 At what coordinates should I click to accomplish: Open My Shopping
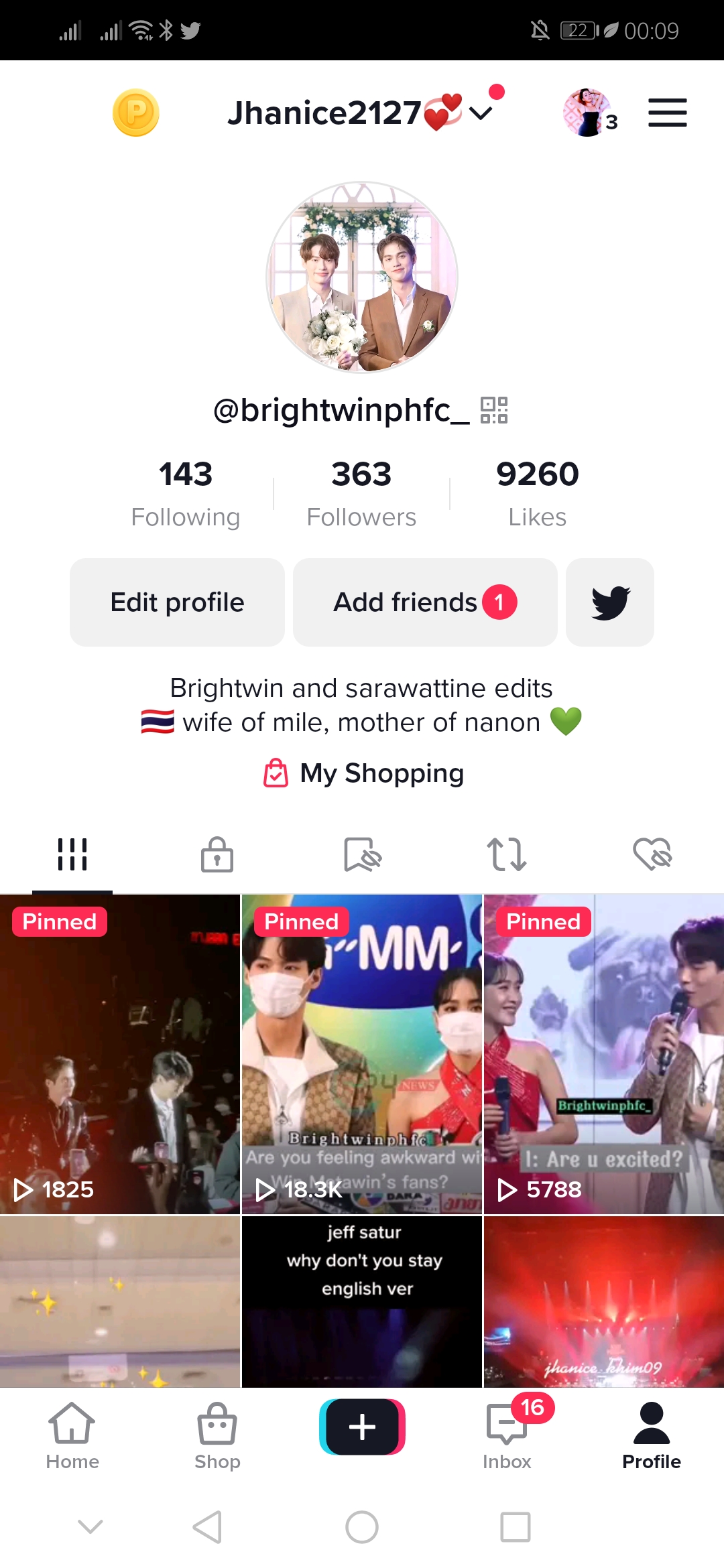point(363,773)
